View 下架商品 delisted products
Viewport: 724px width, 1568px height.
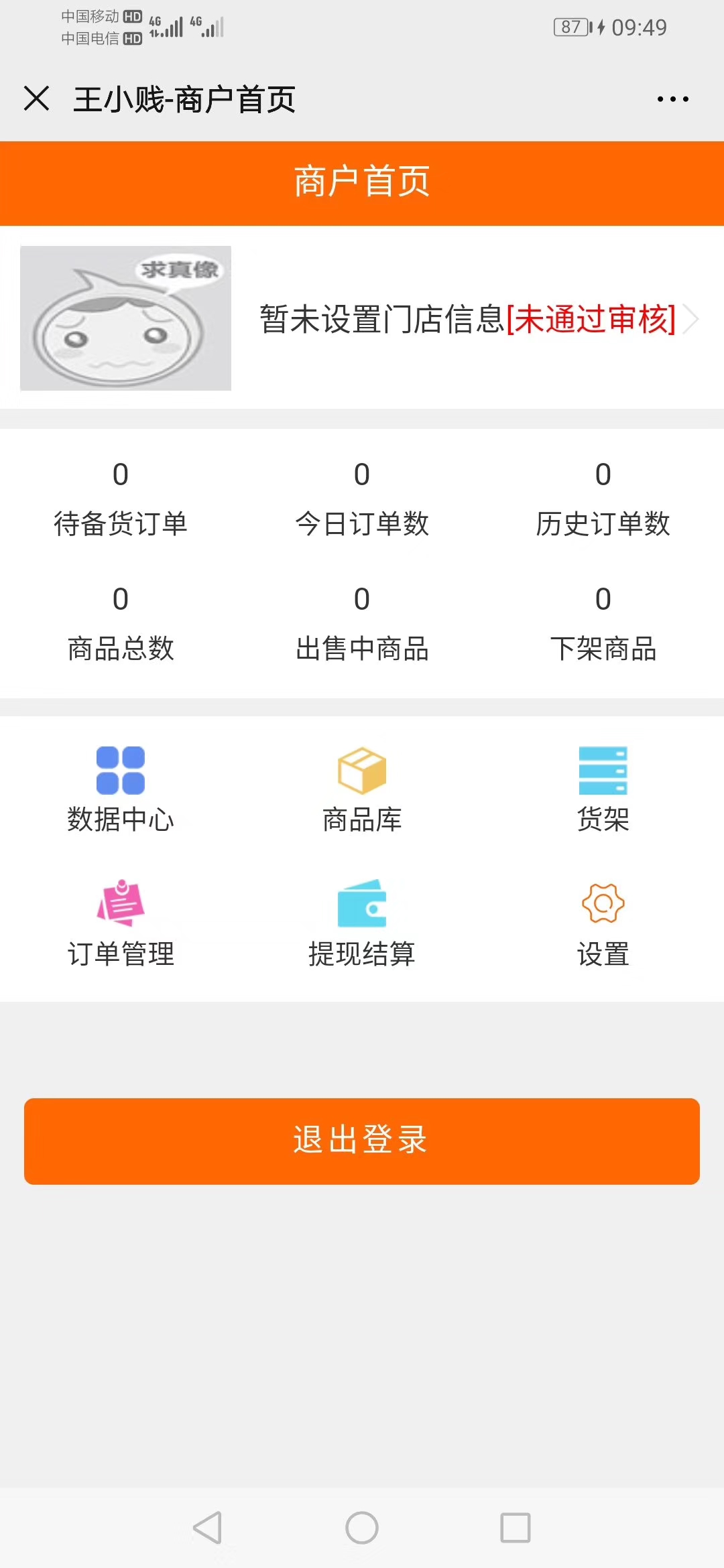coord(603,624)
